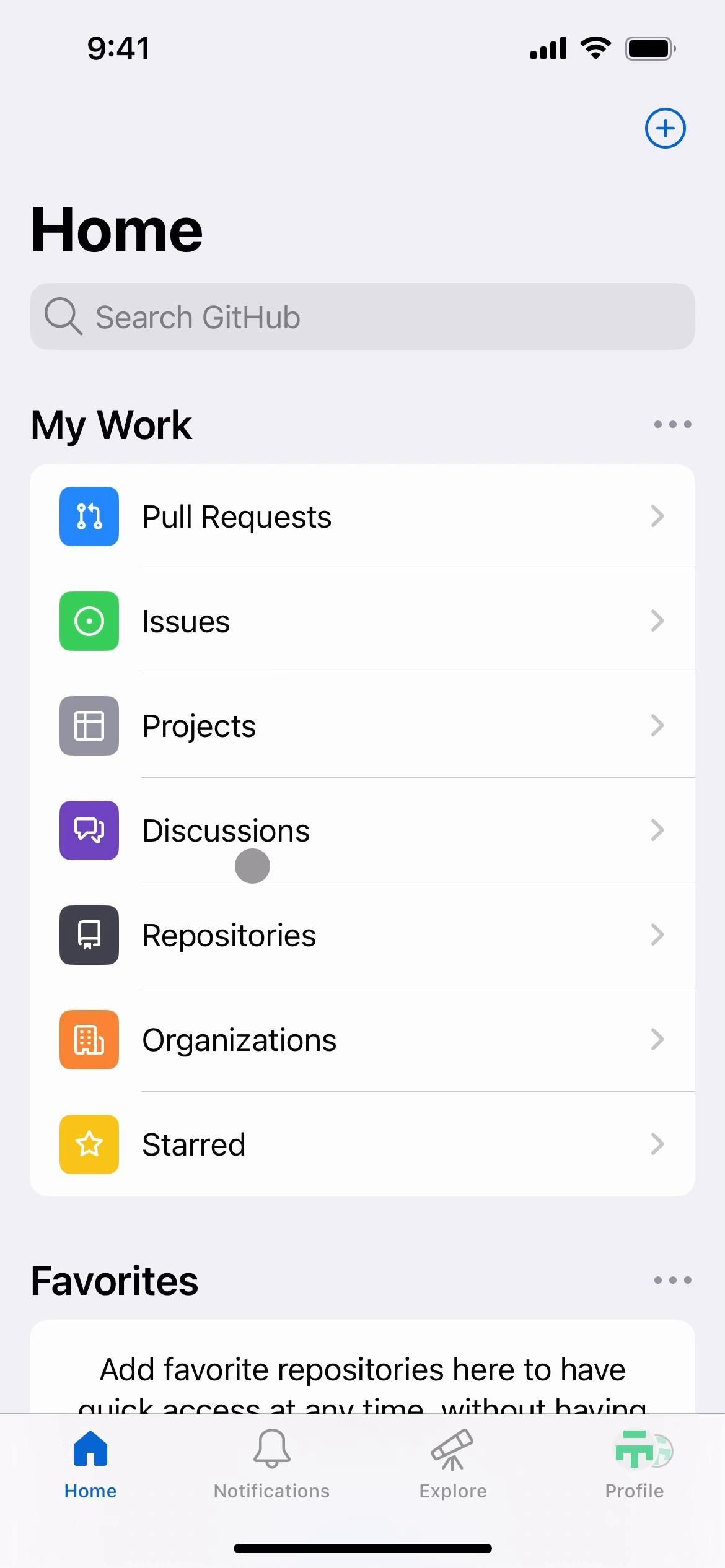Focus the Search GitHub field
The width and height of the screenshot is (725, 1568).
[362, 316]
